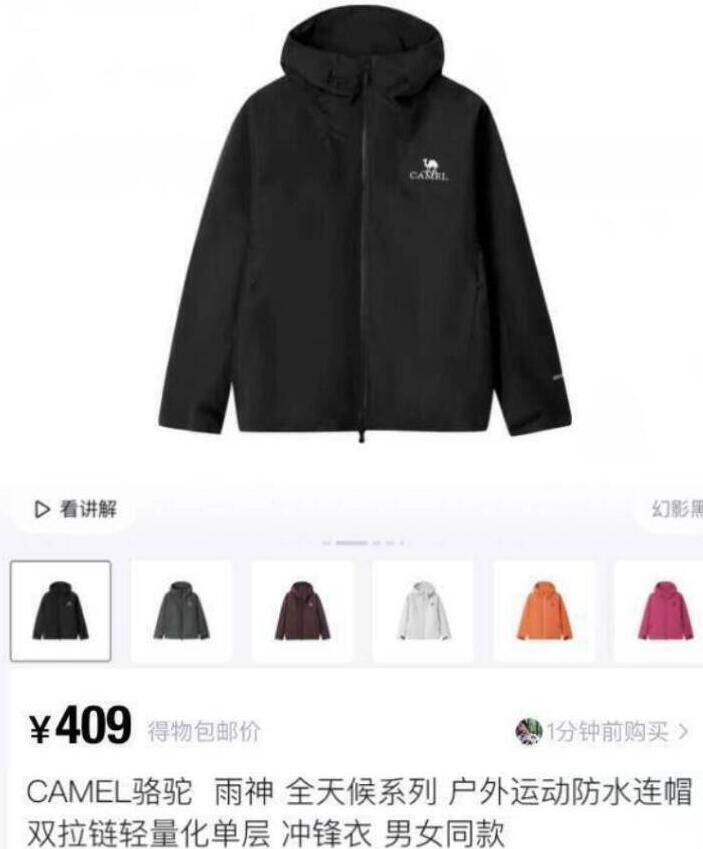Image resolution: width=703 pixels, height=849 pixels.
Task: Pick the white jacket color thumbnail
Action: tap(423, 611)
